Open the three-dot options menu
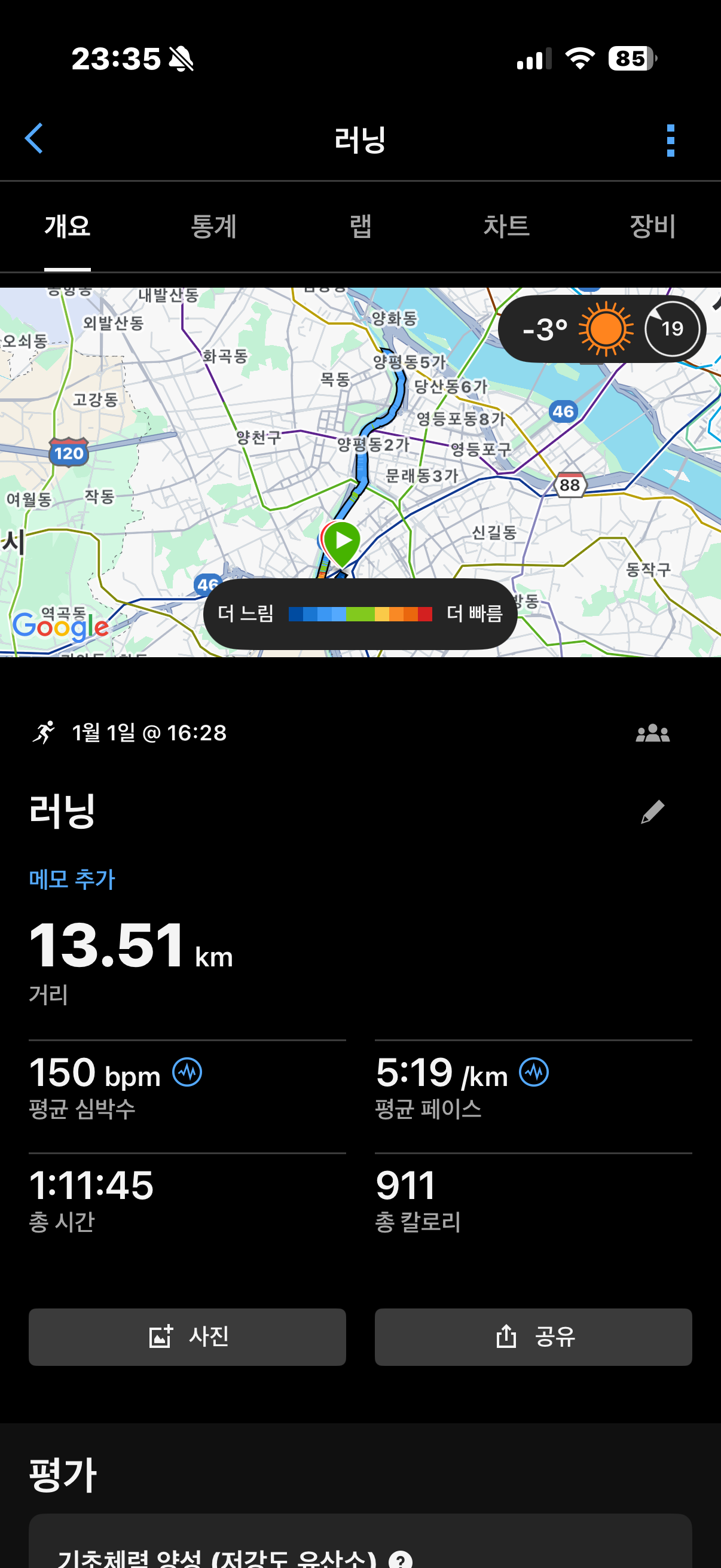The width and height of the screenshot is (721, 1568). coord(670,140)
